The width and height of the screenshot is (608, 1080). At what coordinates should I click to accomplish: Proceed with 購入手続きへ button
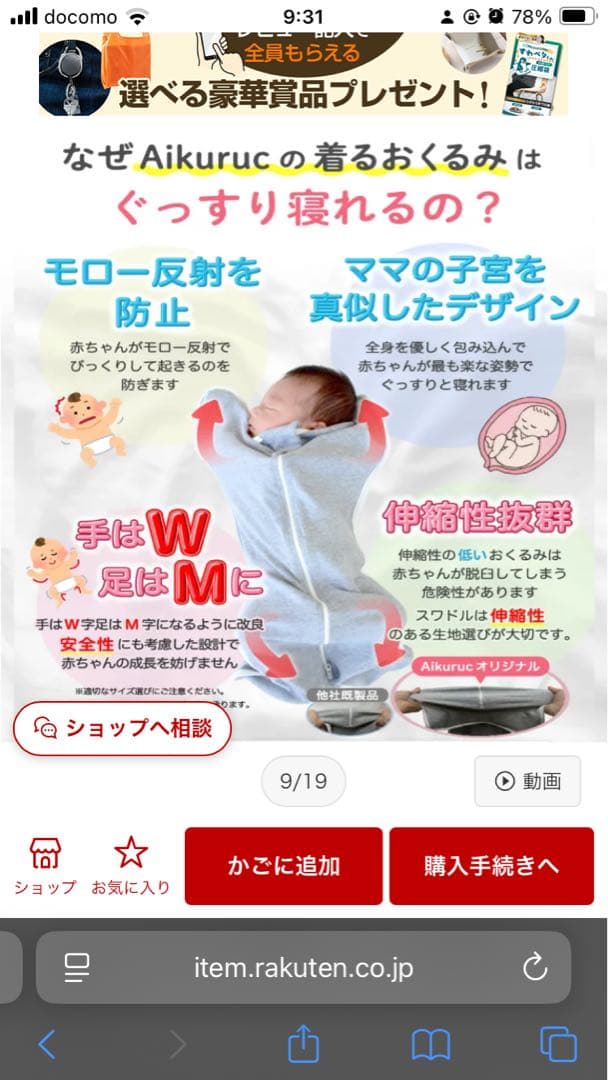491,866
